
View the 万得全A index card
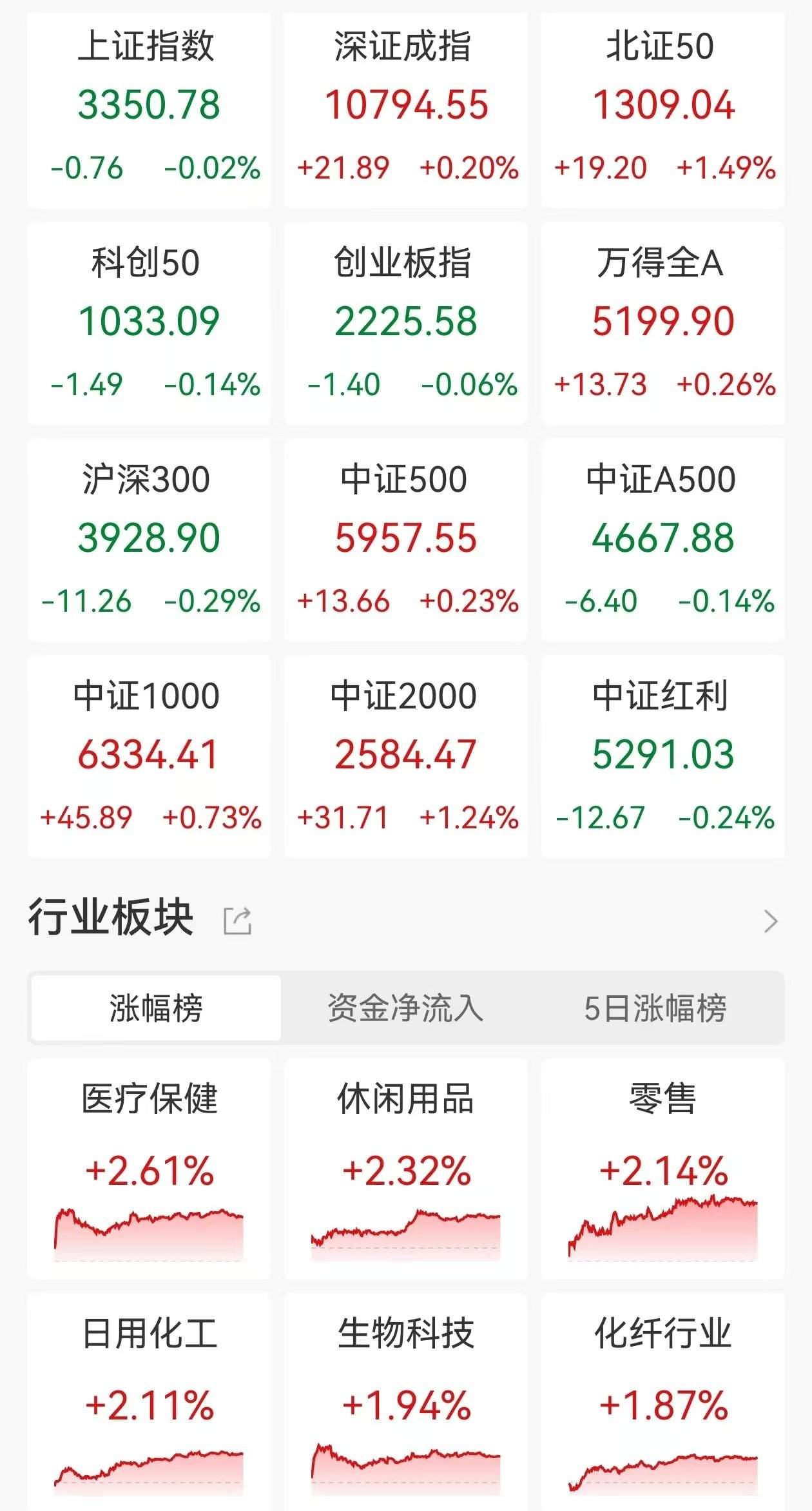click(x=663, y=324)
